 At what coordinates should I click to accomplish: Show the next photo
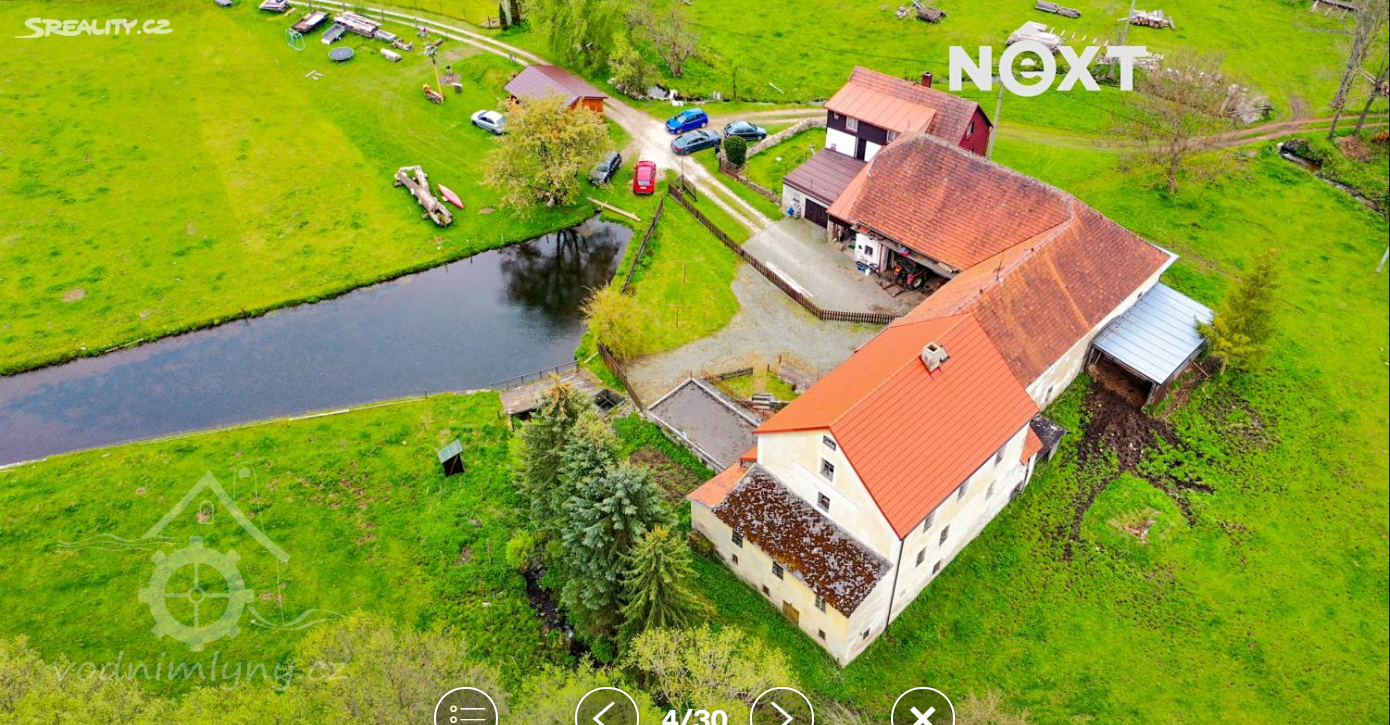(781, 713)
